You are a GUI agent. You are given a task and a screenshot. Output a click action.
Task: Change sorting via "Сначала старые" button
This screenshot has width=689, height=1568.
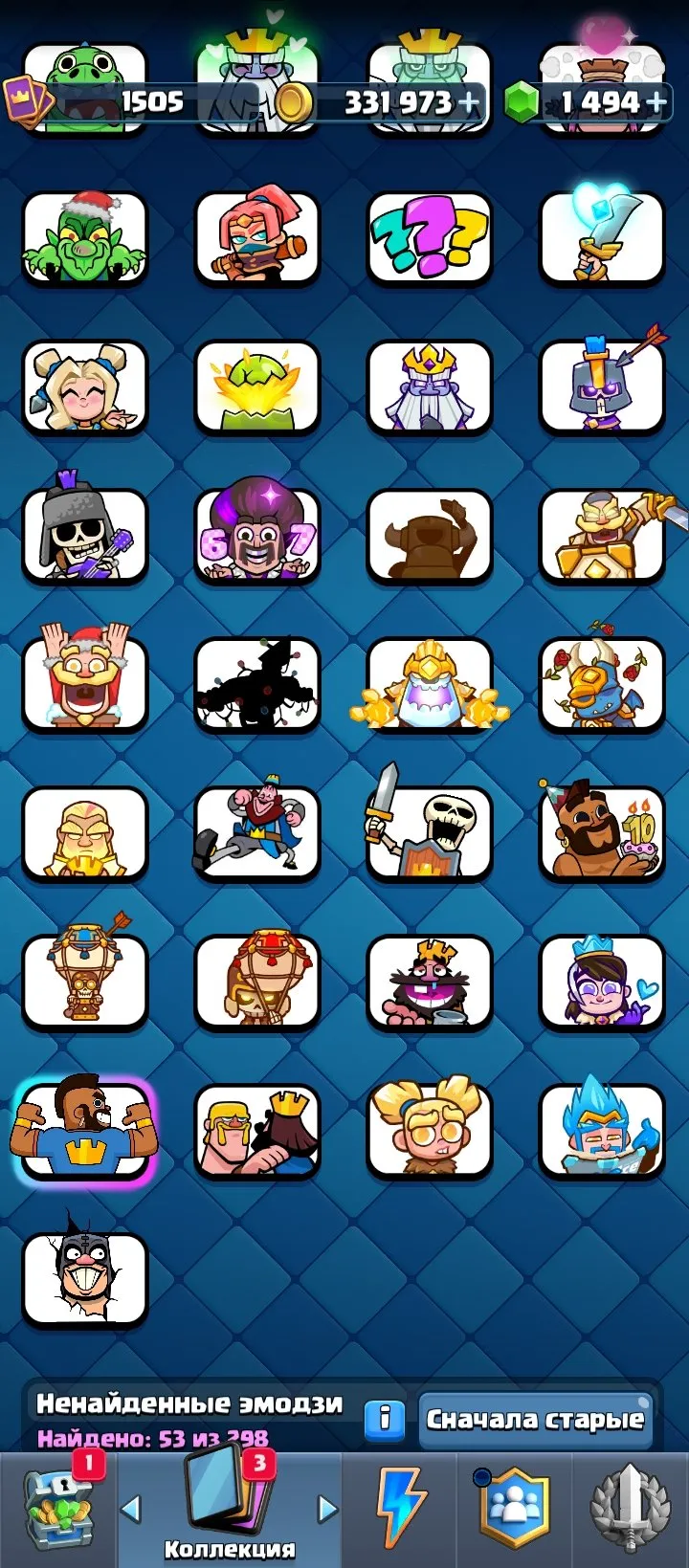[x=535, y=1419]
